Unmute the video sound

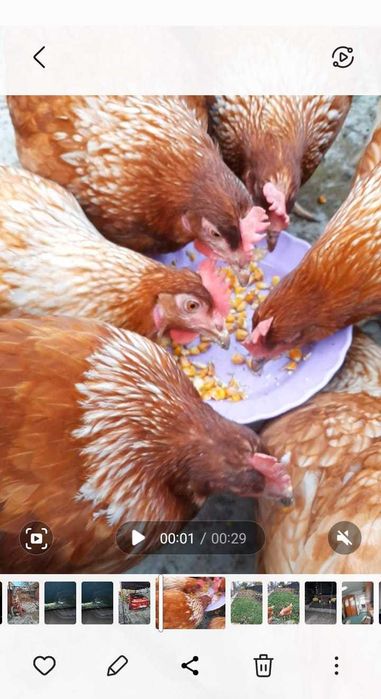point(344,538)
